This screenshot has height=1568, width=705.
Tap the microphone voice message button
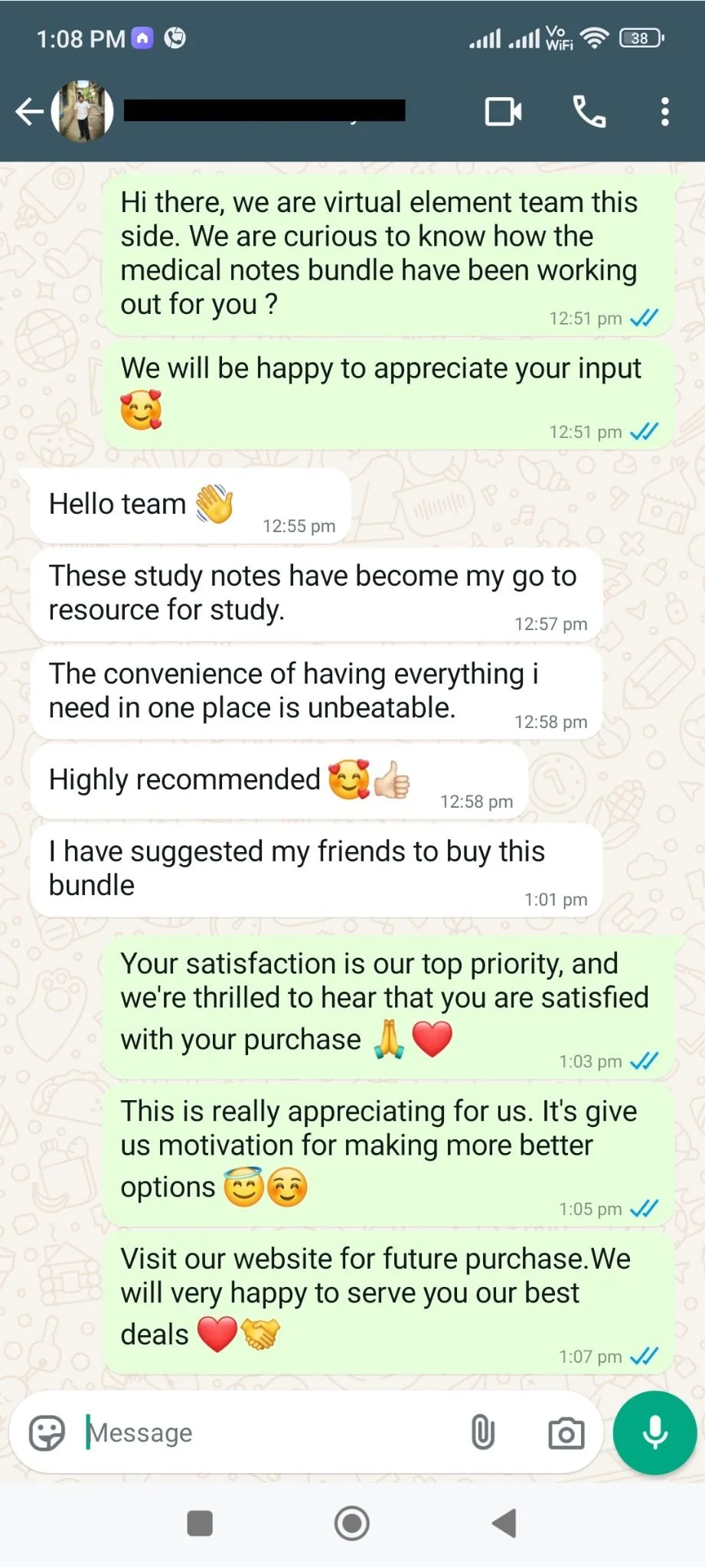pos(654,1432)
